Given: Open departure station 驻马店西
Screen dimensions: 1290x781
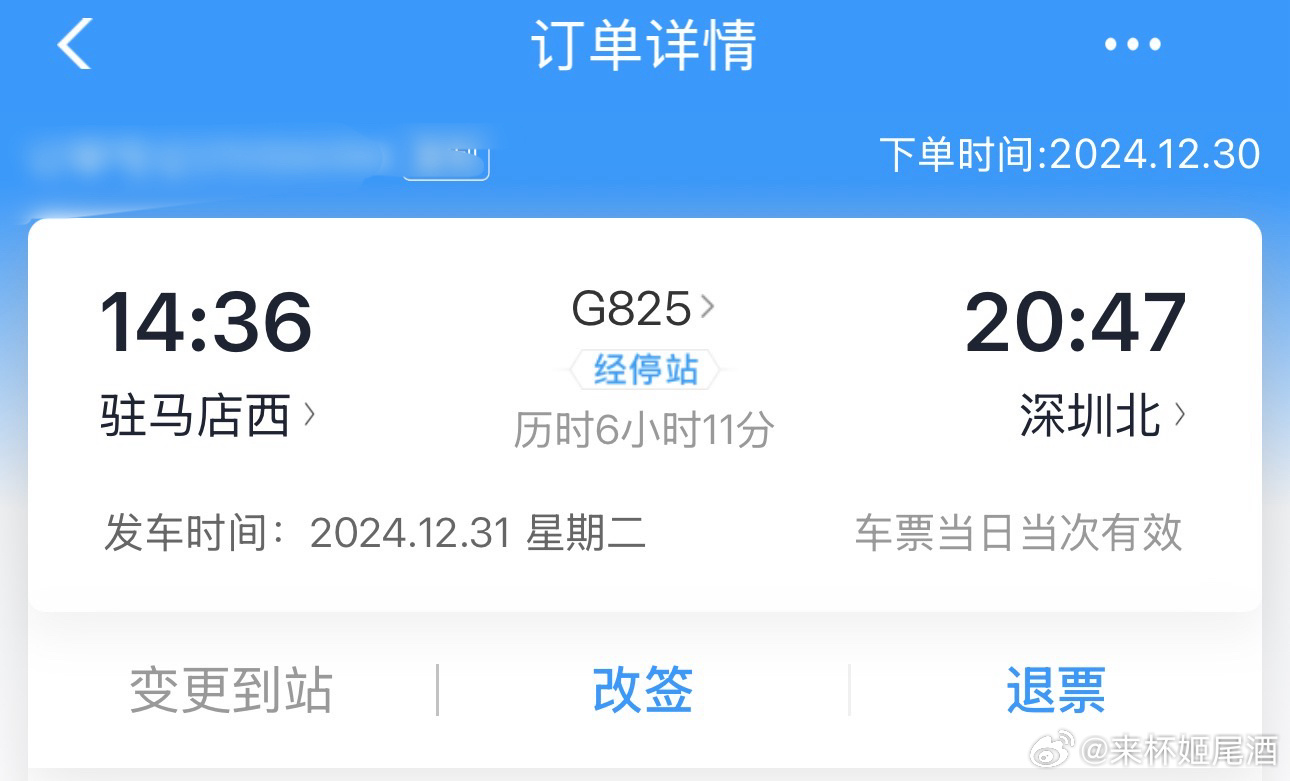Looking at the screenshot, I should [207, 415].
